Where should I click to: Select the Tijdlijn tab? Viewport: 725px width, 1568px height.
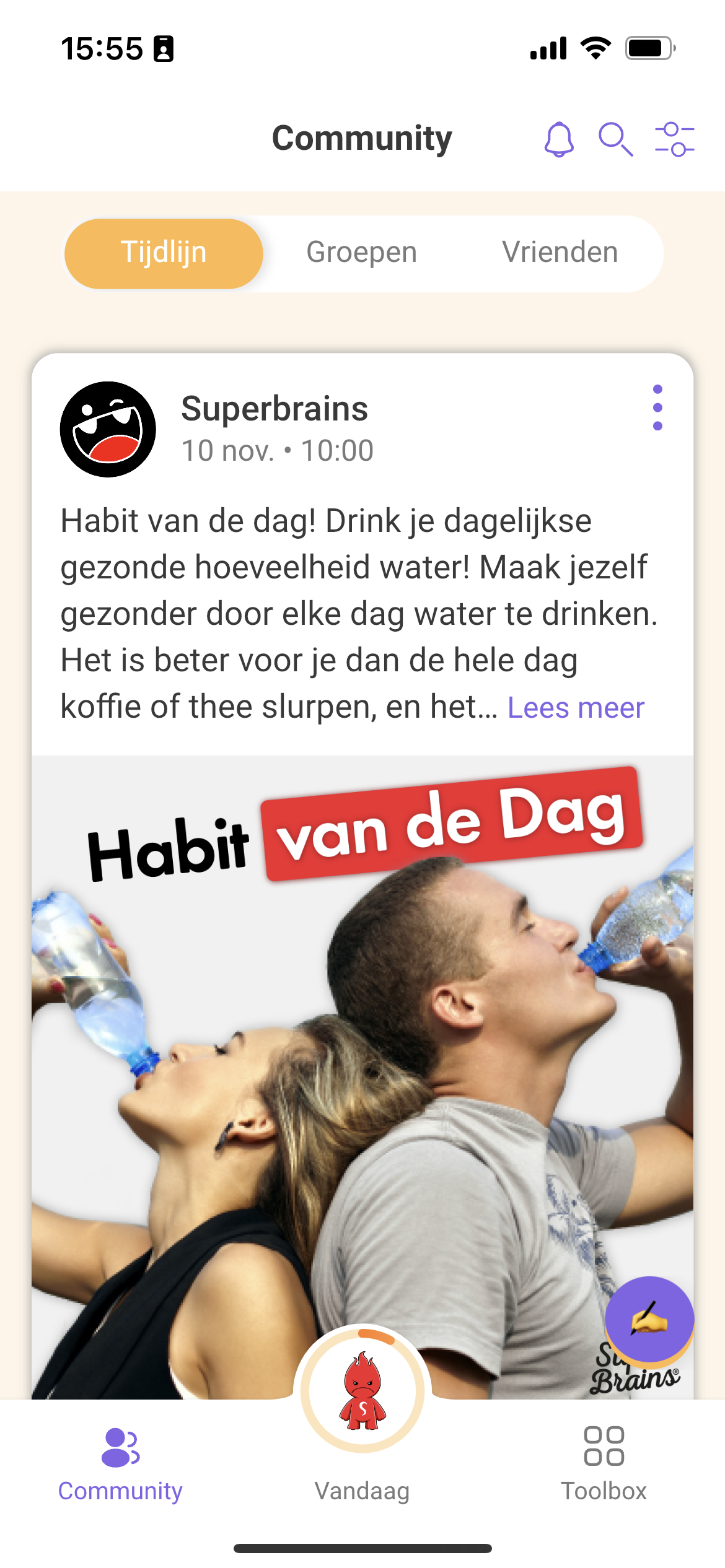tap(164, 253)
